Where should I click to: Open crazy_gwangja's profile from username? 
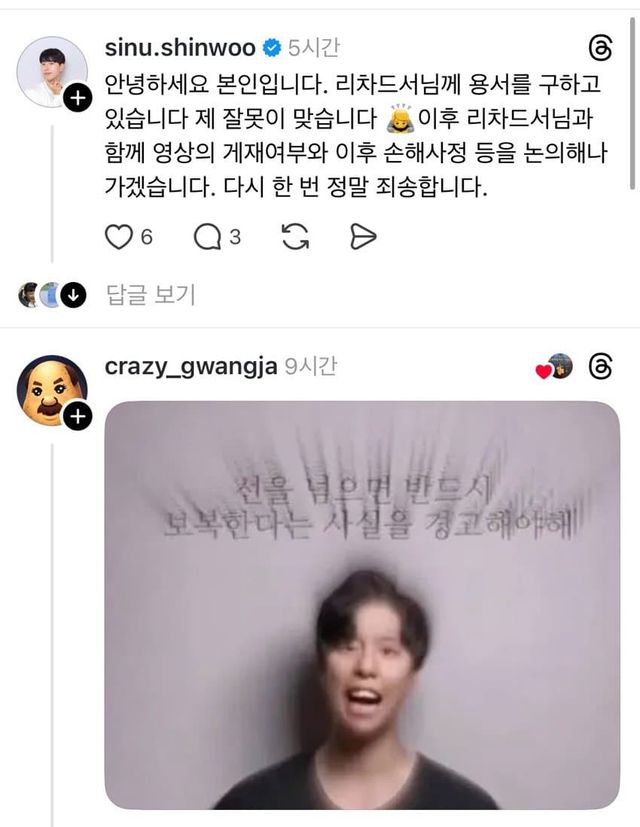(191, 367)
